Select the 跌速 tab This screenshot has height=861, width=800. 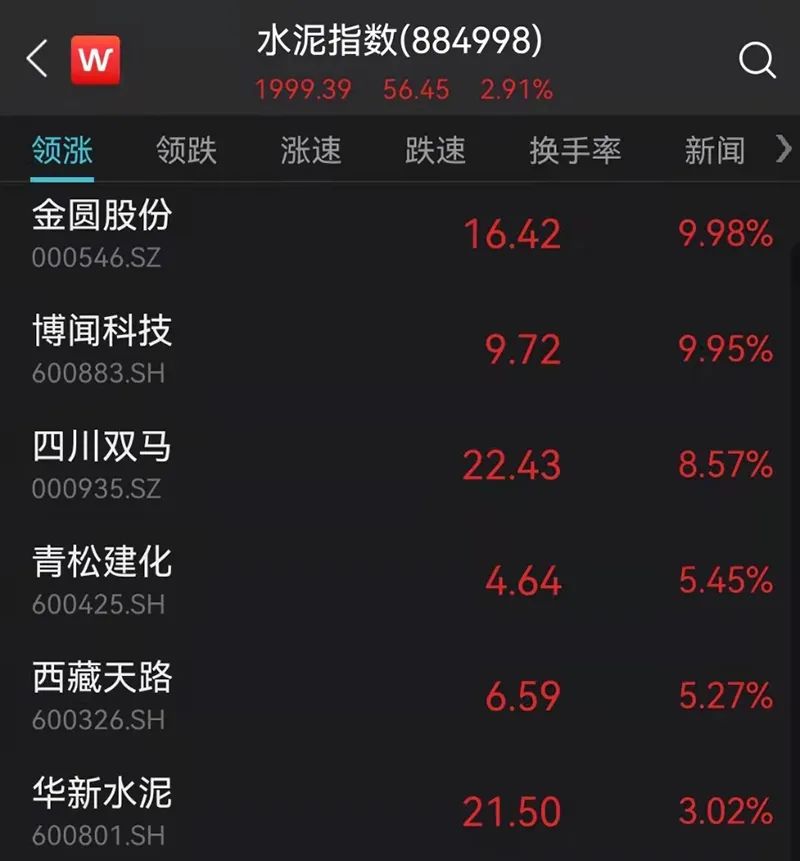point(435,151)
